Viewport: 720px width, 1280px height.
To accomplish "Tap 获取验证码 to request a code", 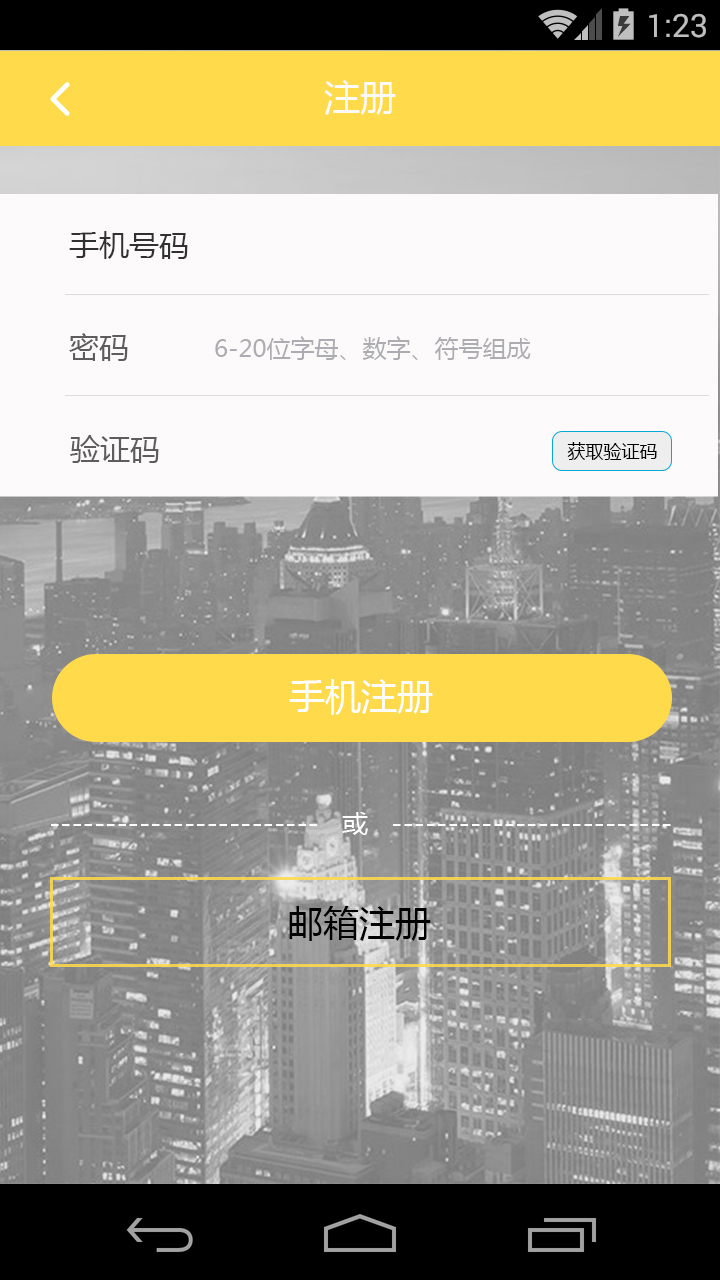I will pos(611,451).
